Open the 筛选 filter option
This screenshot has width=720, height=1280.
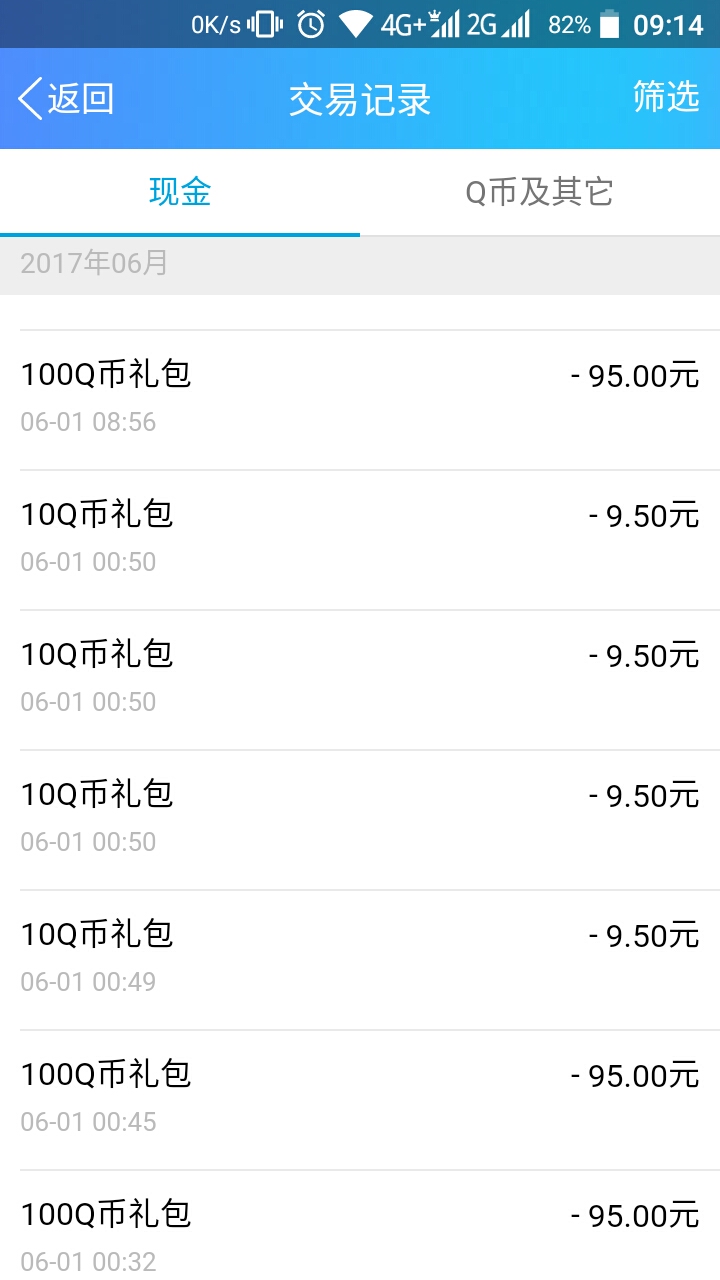(x=666, y=97)
